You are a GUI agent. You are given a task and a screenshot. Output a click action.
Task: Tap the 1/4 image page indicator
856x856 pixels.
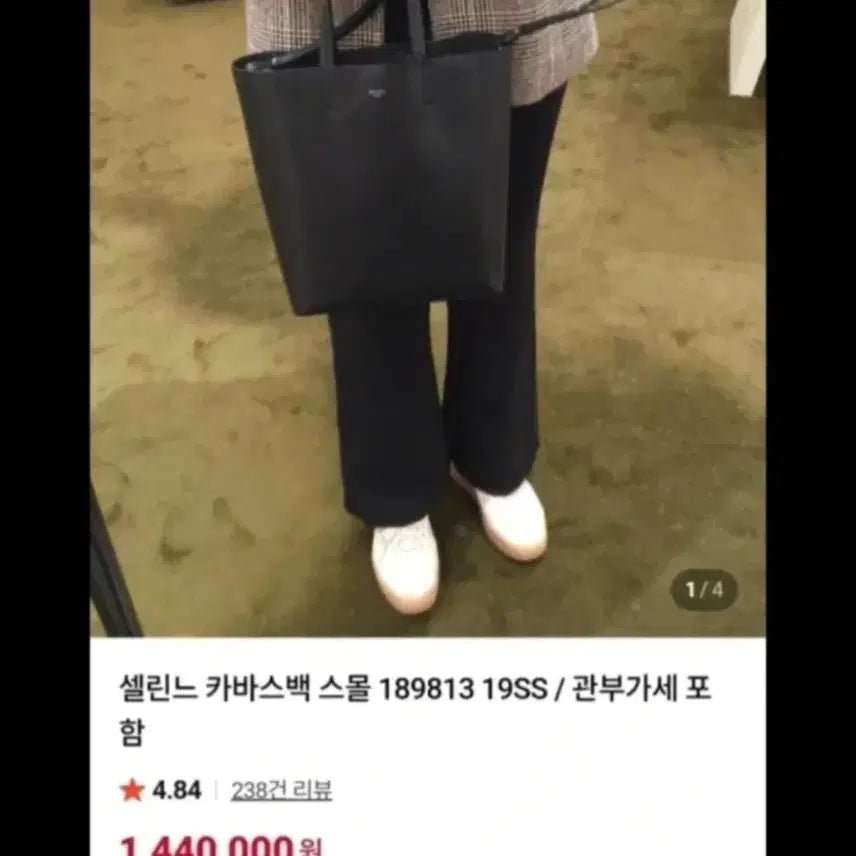[x=703, y=590]
